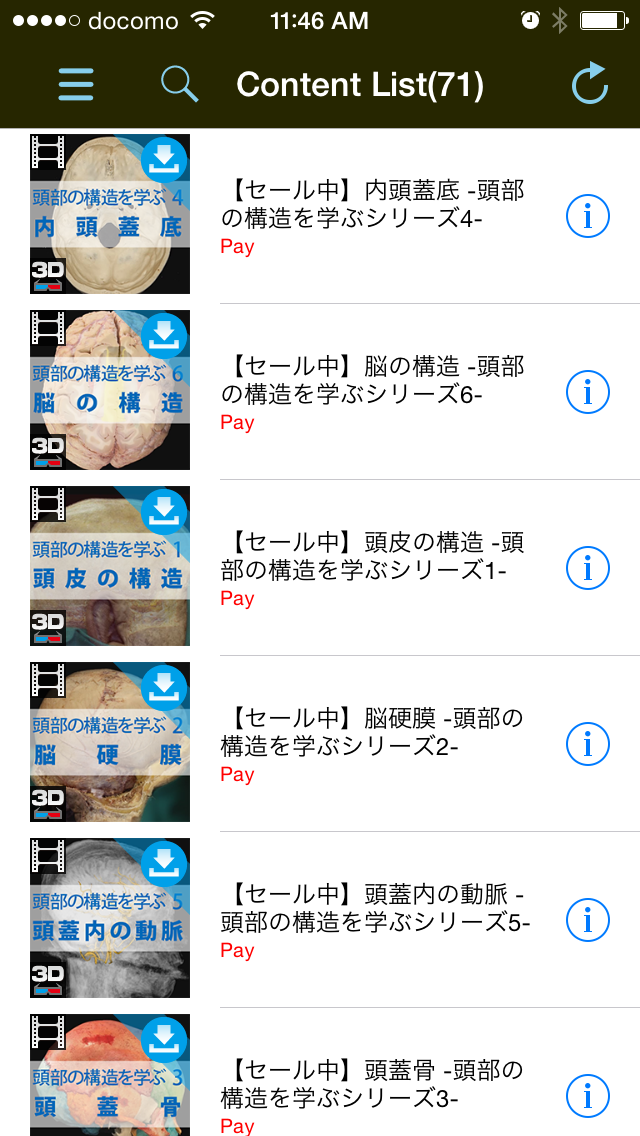Open the 脳の構造 series 6 item
640x1136 pixels.
click(x=375, y=380)
